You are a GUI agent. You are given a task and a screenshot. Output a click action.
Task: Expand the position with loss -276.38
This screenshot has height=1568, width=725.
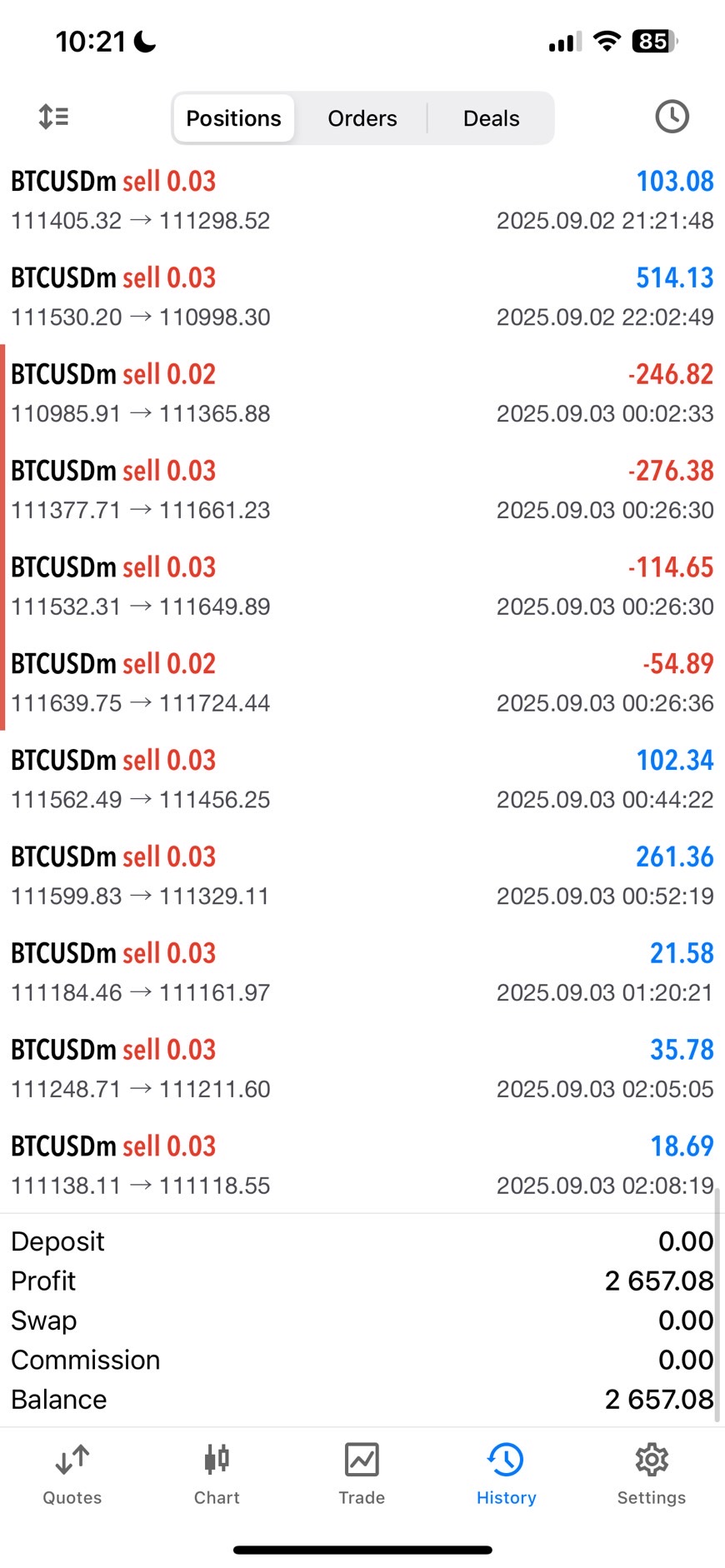(362, 490)
